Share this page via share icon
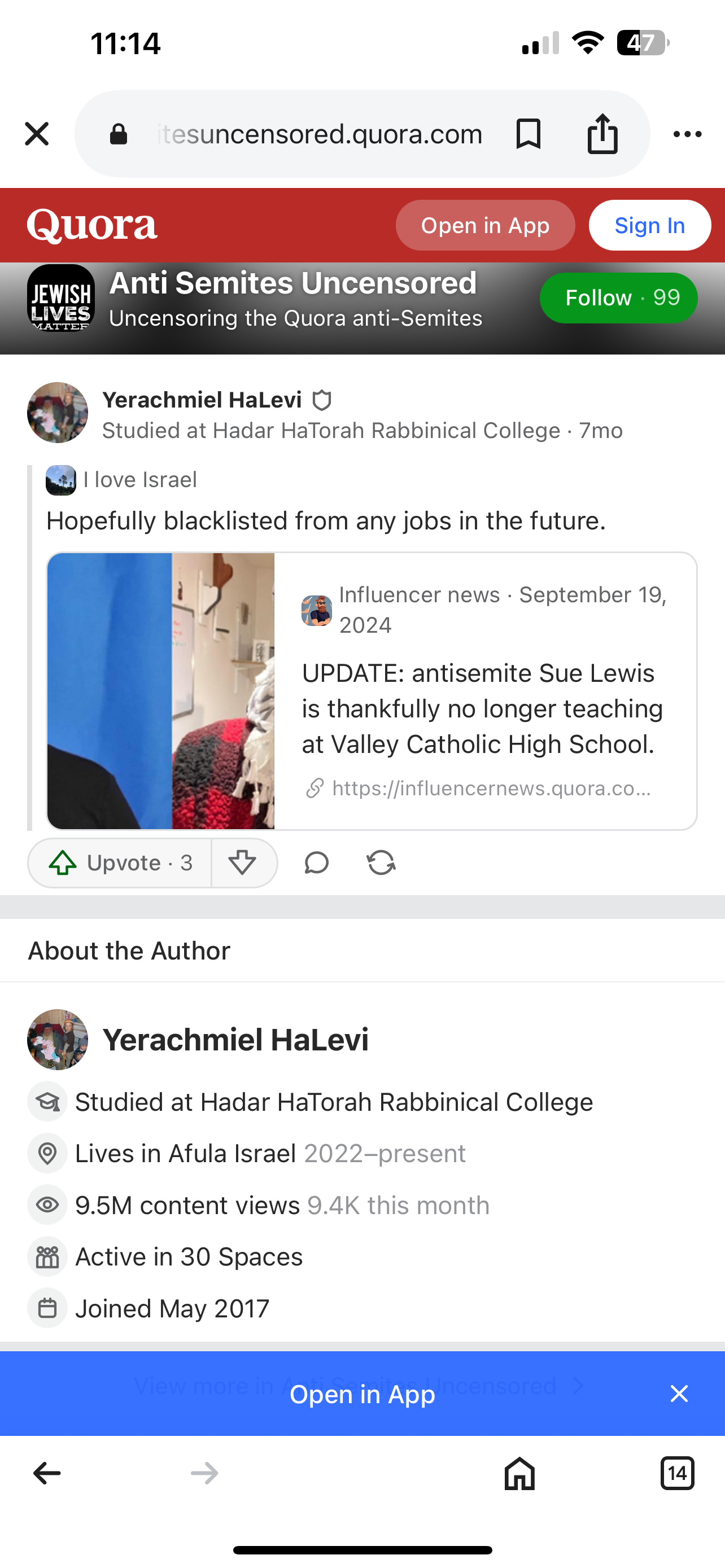 (602, 134)
